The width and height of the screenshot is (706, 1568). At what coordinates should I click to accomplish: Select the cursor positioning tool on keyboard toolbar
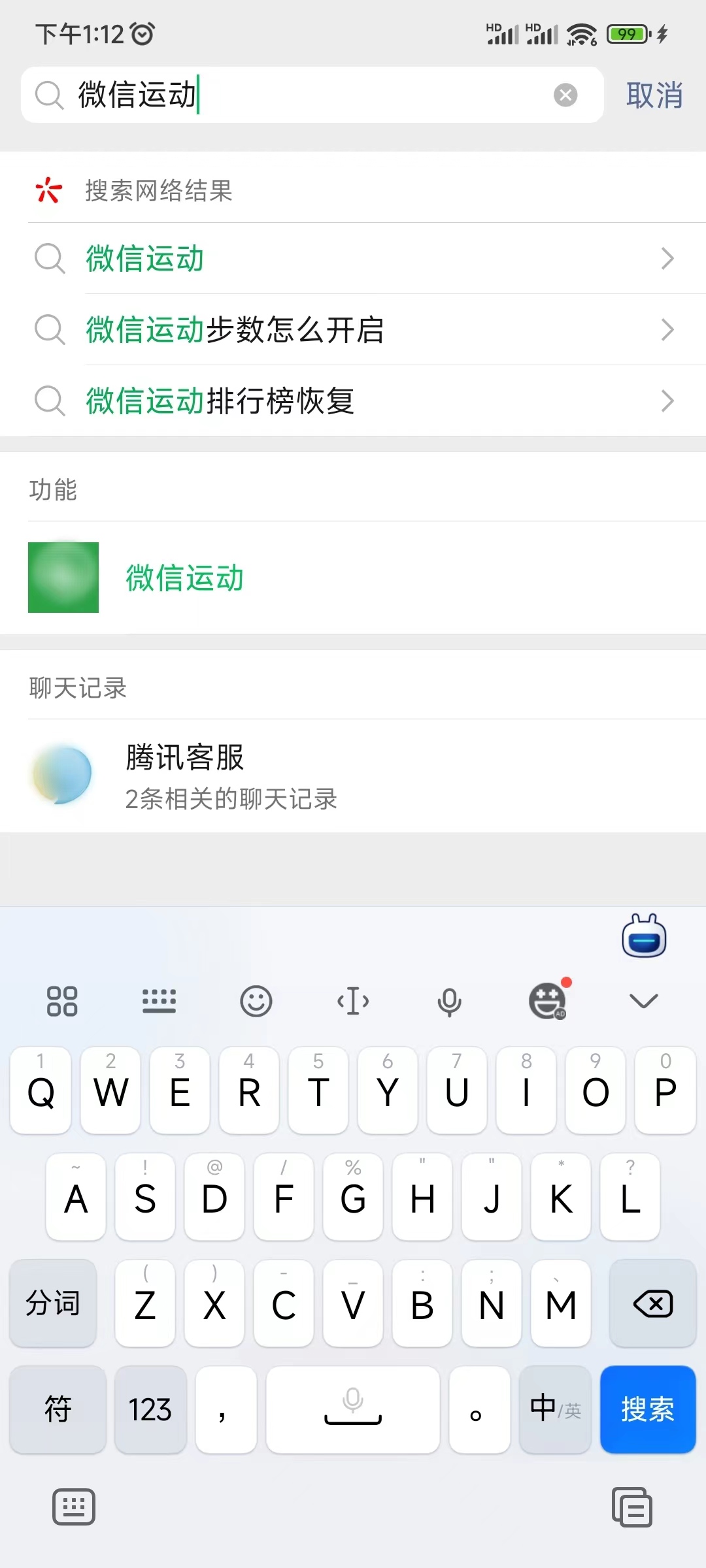[353, 1001]
